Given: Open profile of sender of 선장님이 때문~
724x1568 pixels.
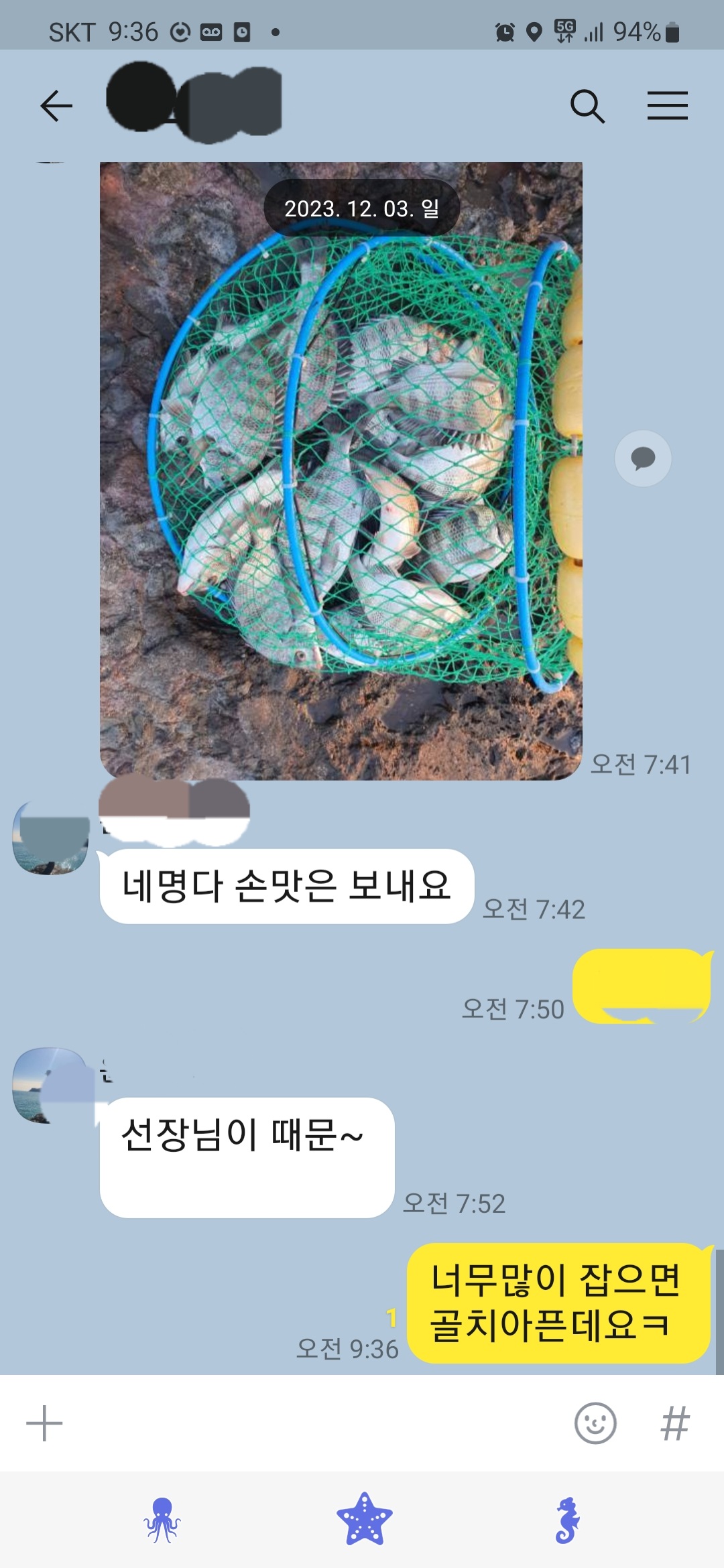Looking at the screenshot, I should click(51, 1086).
